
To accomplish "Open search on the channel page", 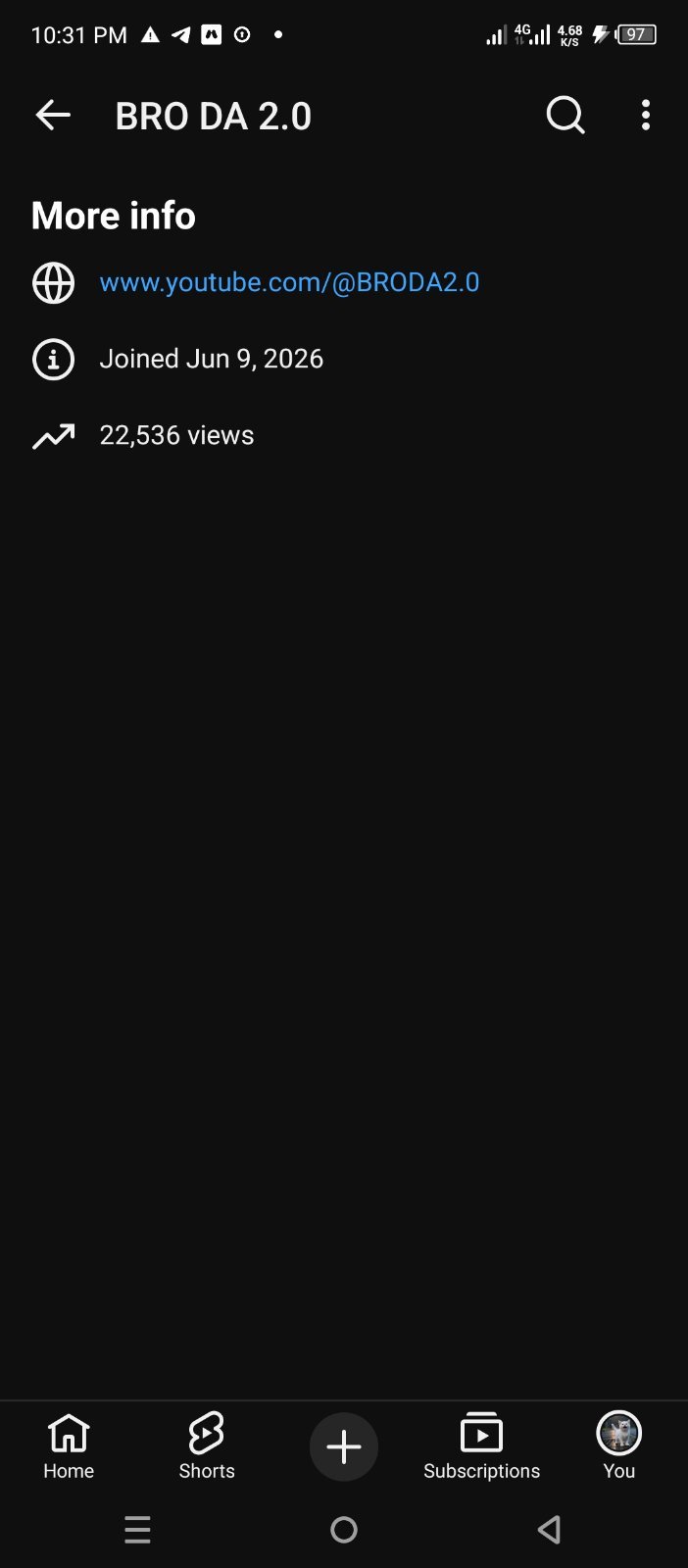I will tap(565, 116).
